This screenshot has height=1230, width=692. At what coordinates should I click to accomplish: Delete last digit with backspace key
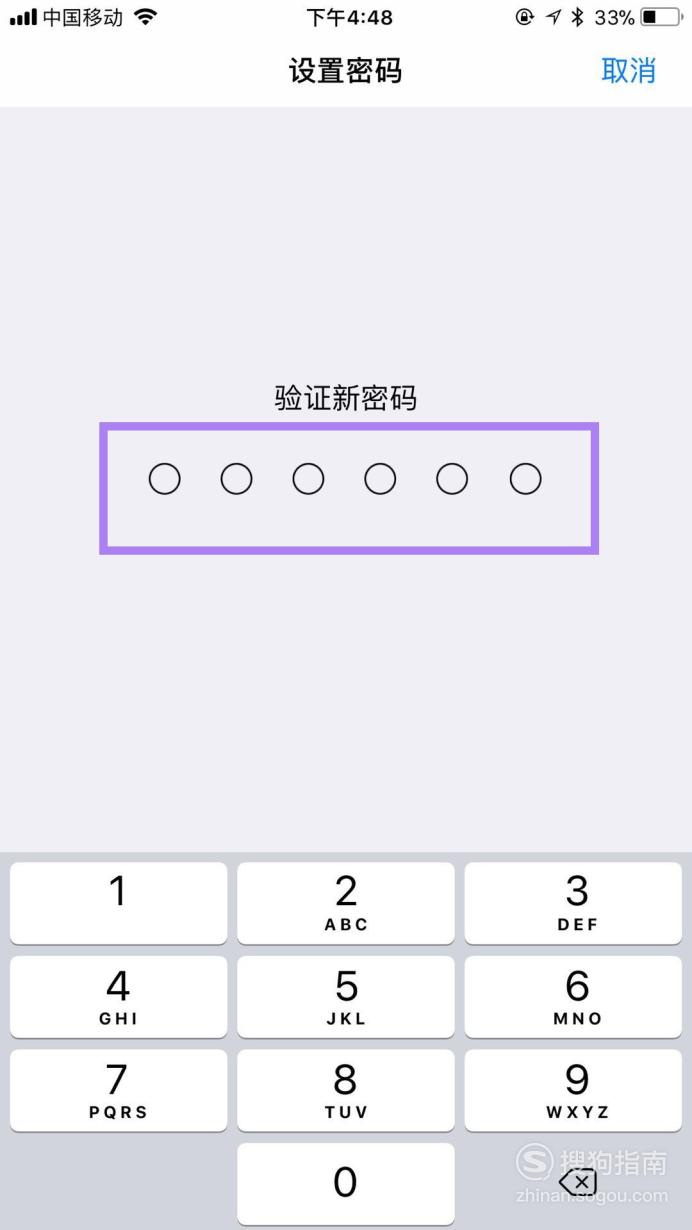578,1183
